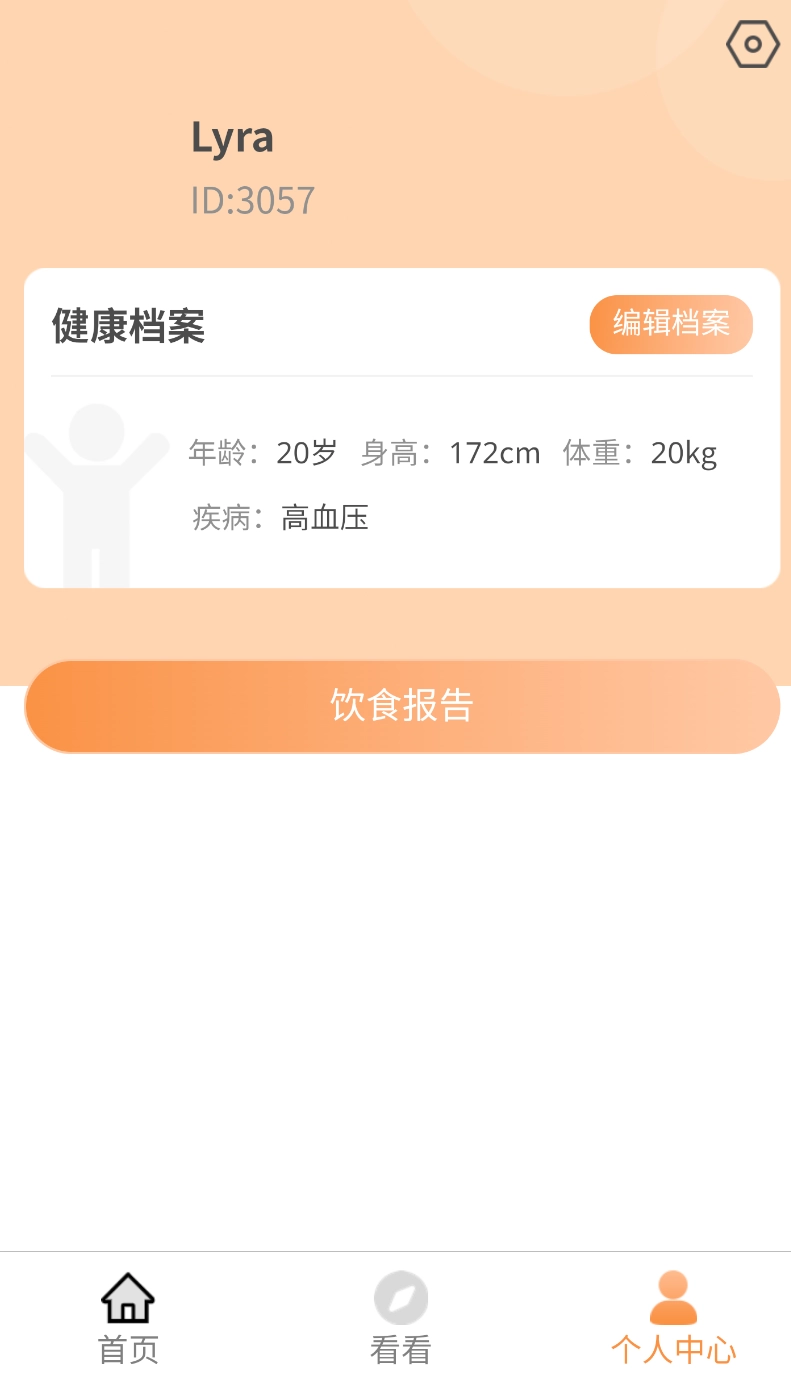
Task: Switch to the 首页 tab
Action: (x=127, y=1320)
